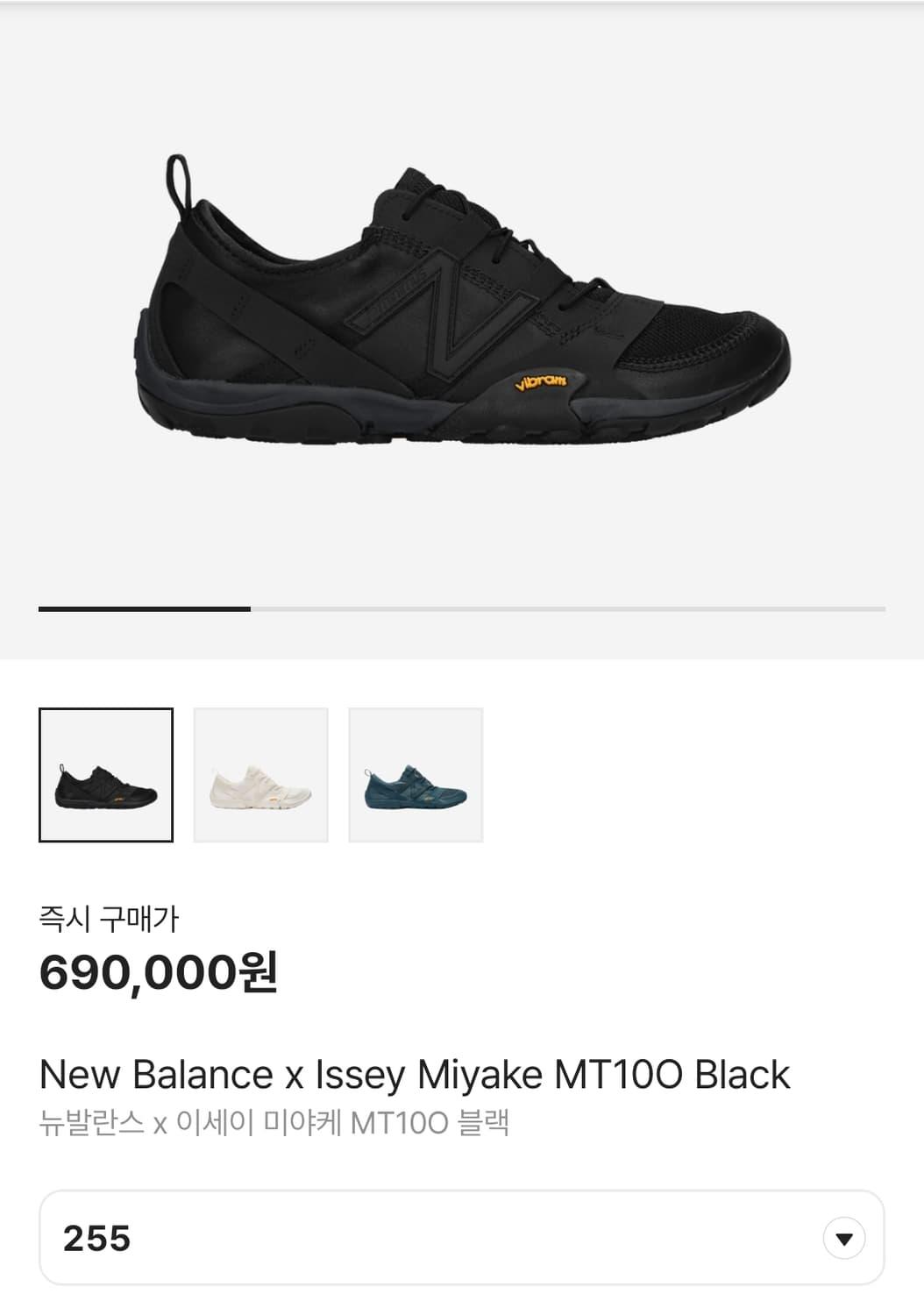Switch colorway using the white shoe preview
The width and height of the screenshot is (924, 1315).
(260, 774)
